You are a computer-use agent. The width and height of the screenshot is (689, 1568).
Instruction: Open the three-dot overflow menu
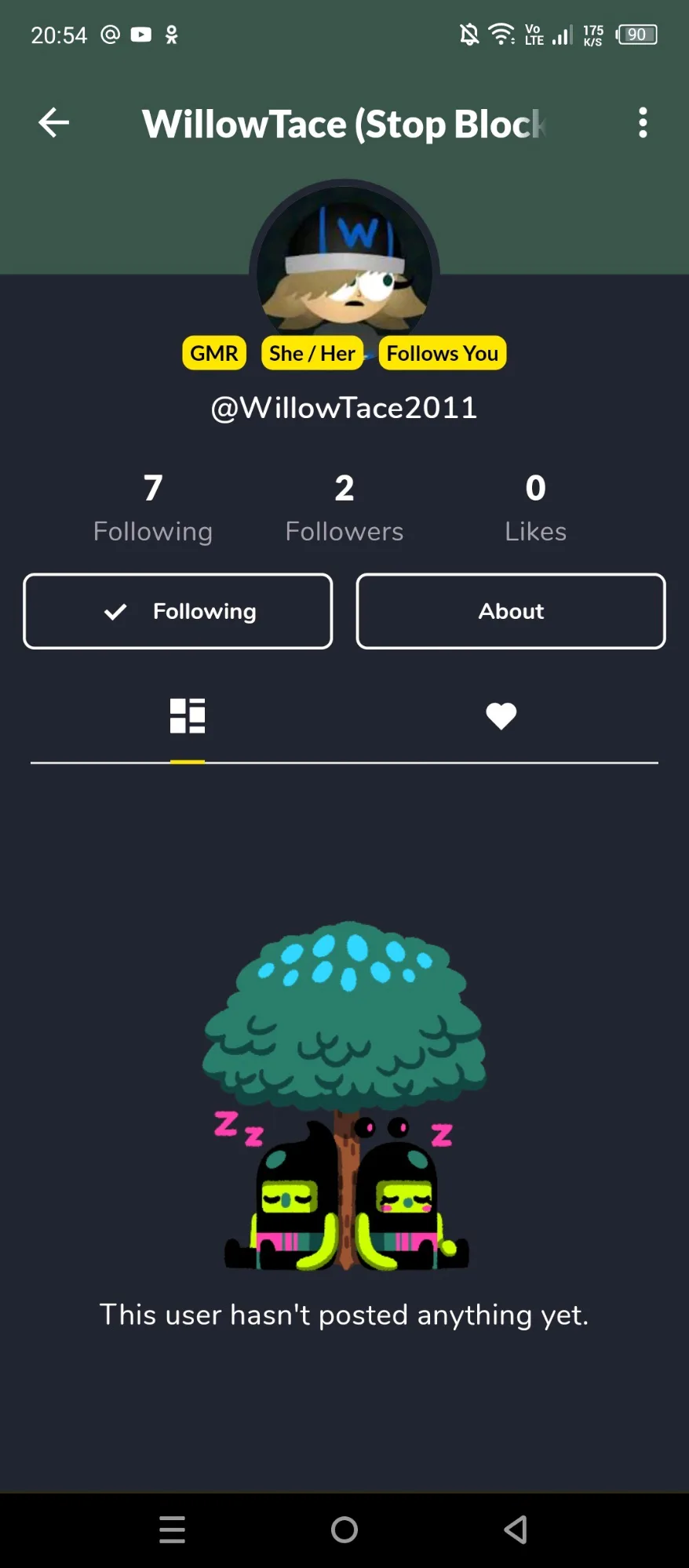(643, 122)
